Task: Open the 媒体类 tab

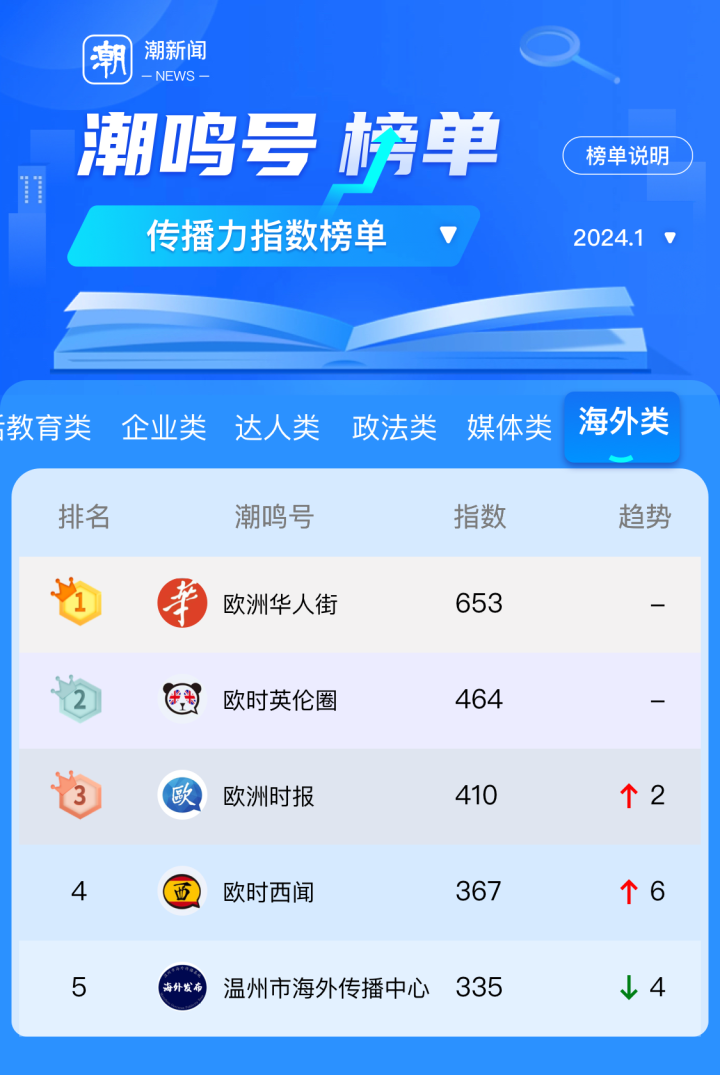Action: point(509,428)
